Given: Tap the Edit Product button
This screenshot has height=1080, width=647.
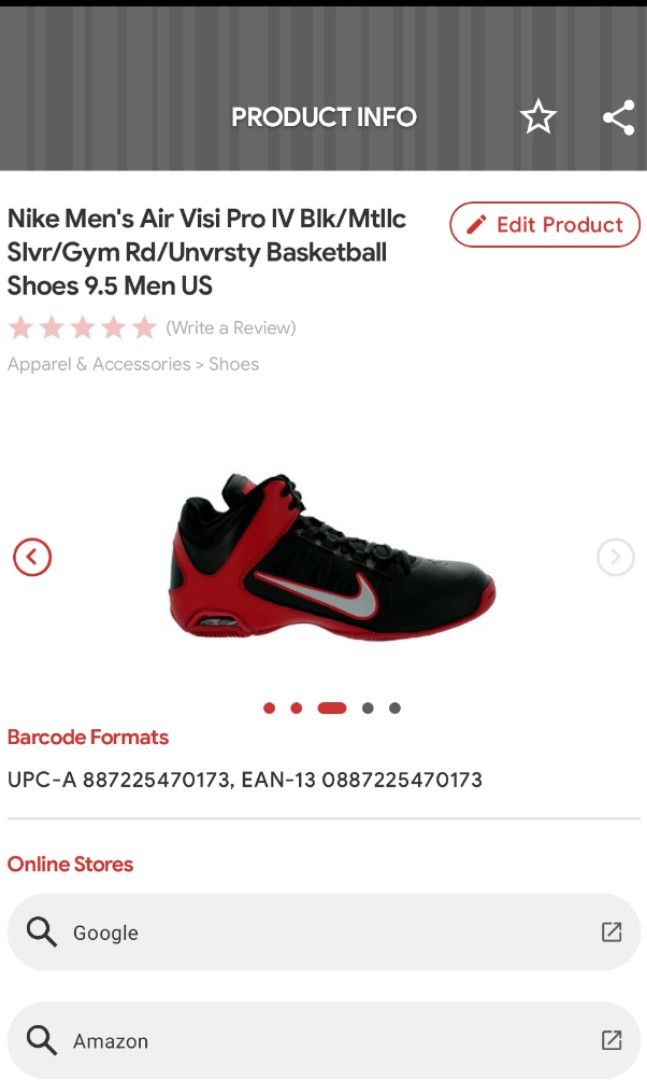Looking at the screenshot, I should click(545, 225).
